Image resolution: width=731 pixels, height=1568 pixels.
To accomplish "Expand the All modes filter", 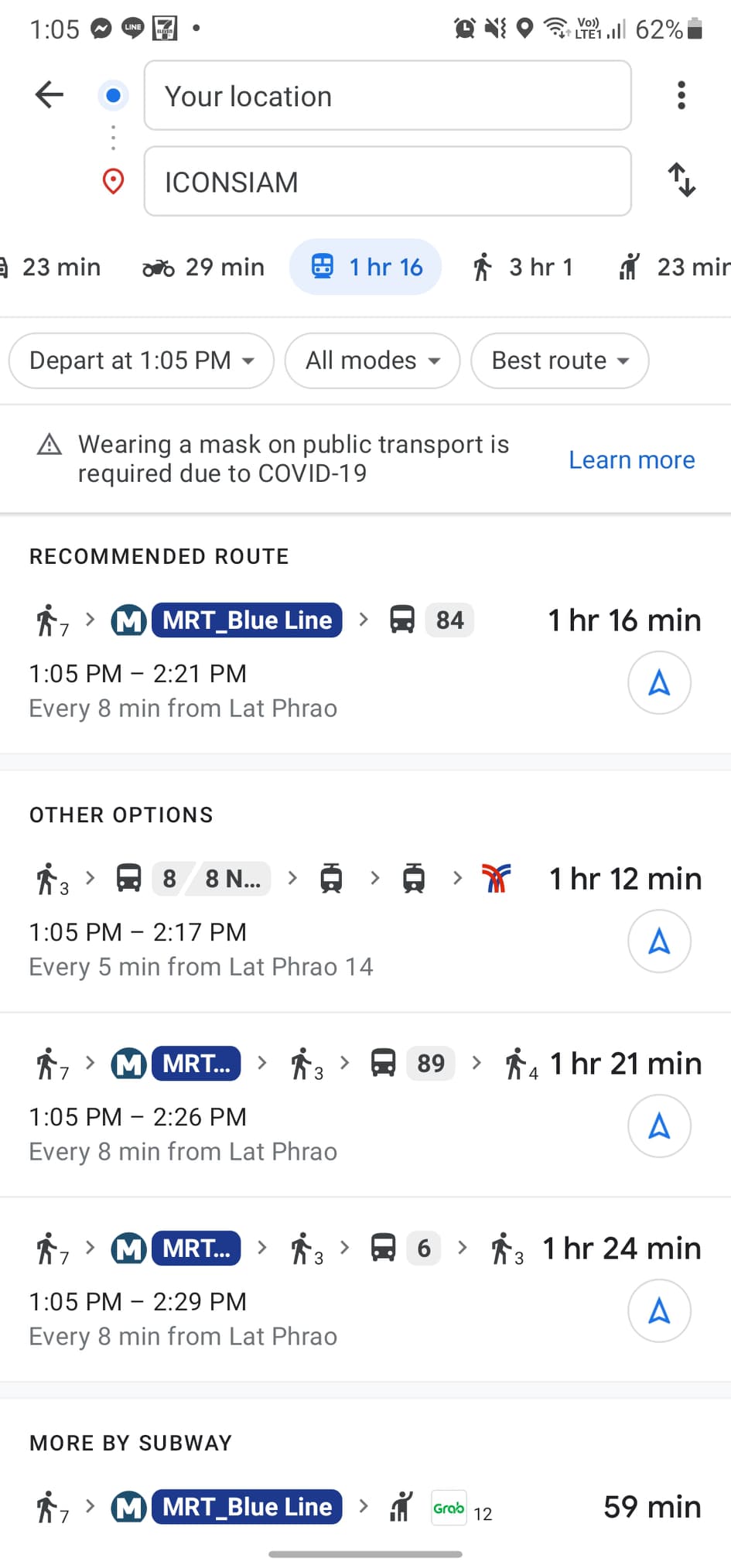I will pyautogui.click(x=372, y=360).
